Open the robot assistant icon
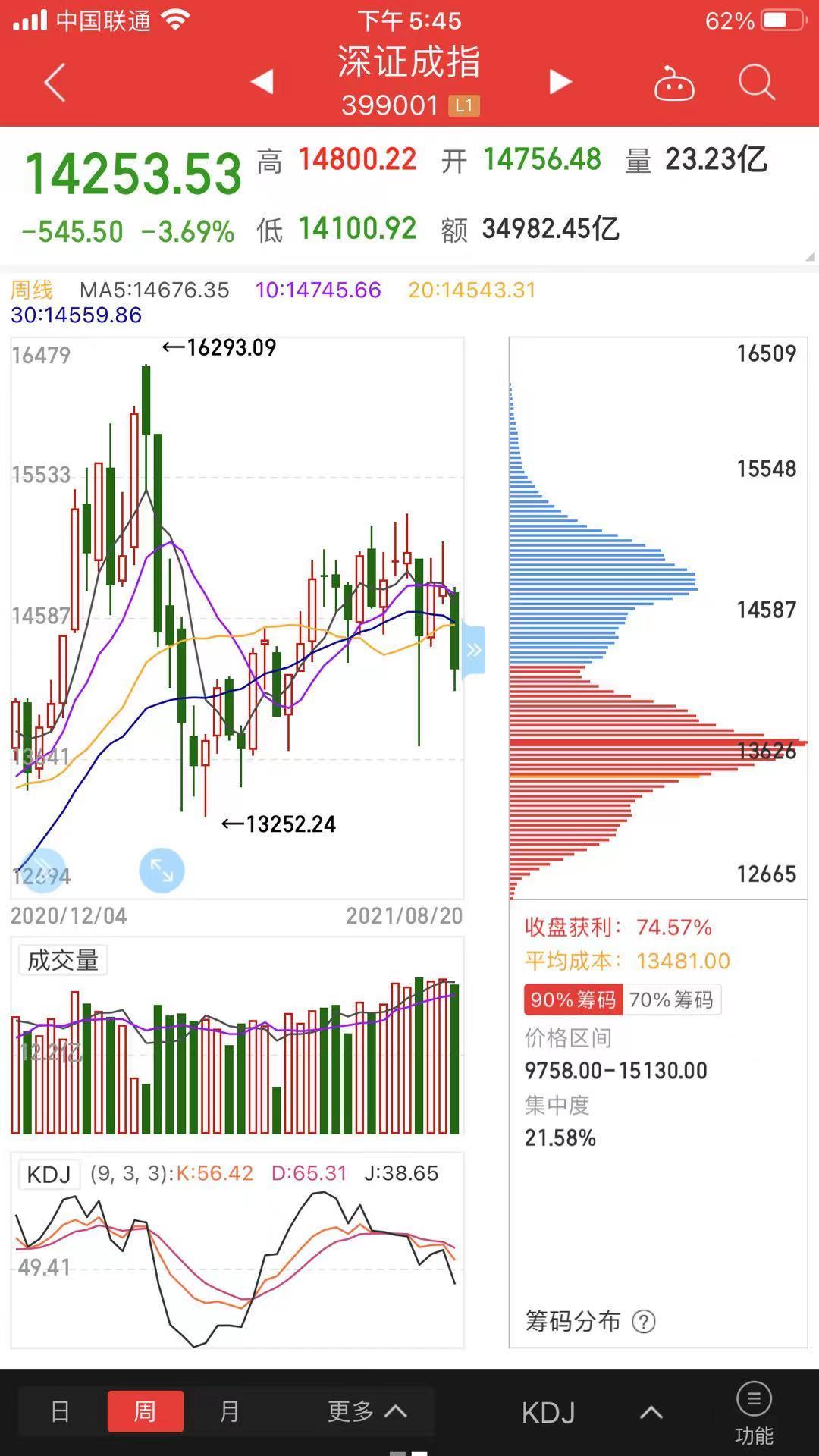Viewport: 819px width, 1456px height. pos(673,83)
